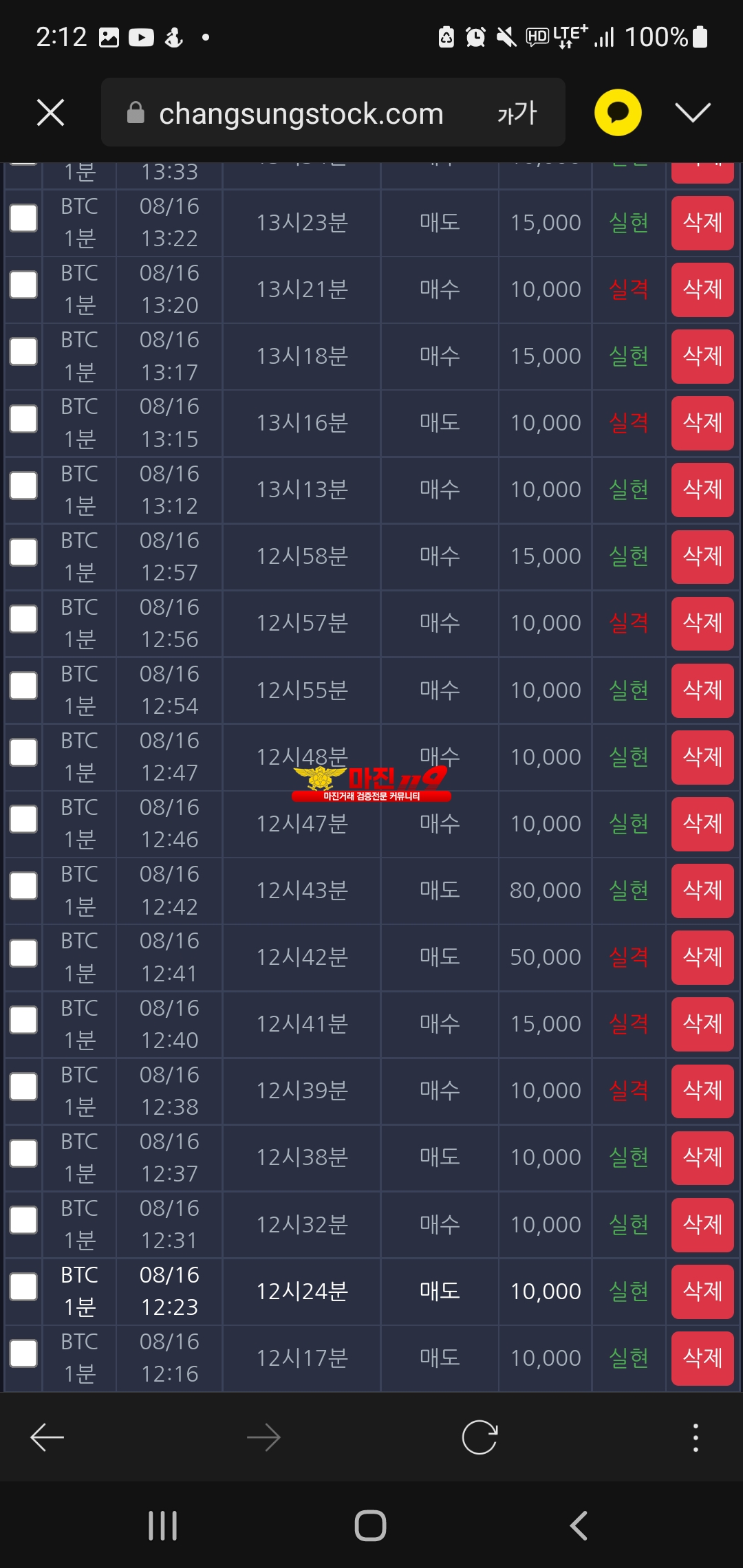This screenshot has height=1568, width=743.
Task: Tick the checkbox for the 08/16 12:16 row
Action: click(23, 1353)
